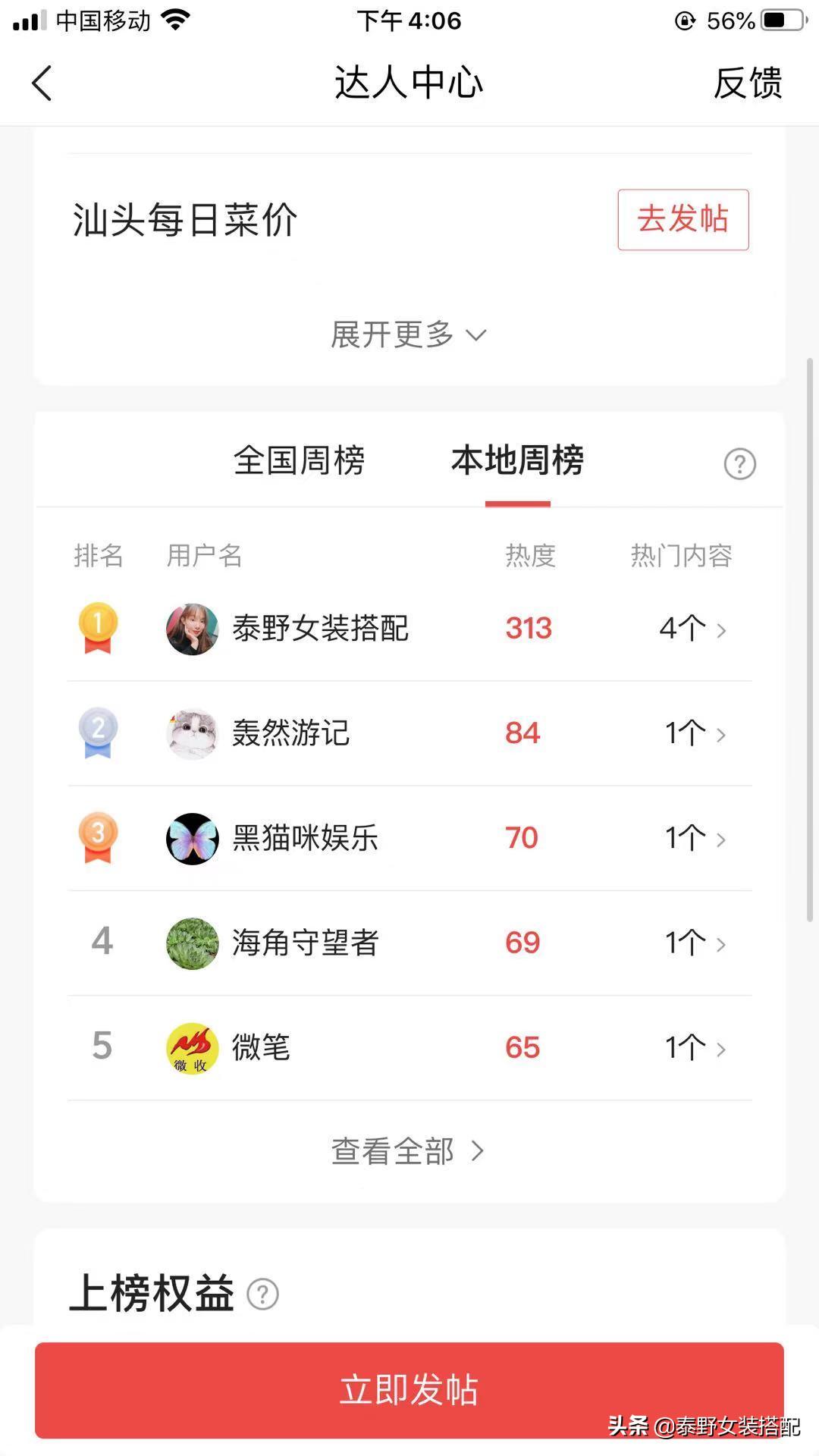Go back from 达人中心
Screen dimensions: 819x1456
point(42,83)
